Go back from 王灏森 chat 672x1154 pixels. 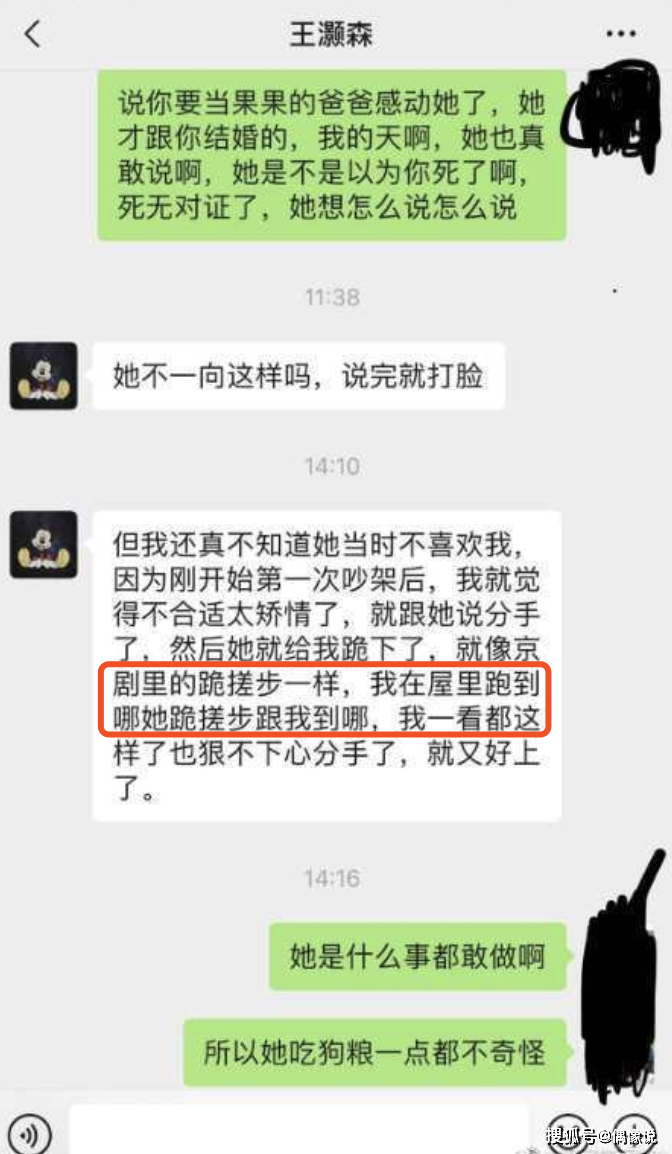point(32,34)
